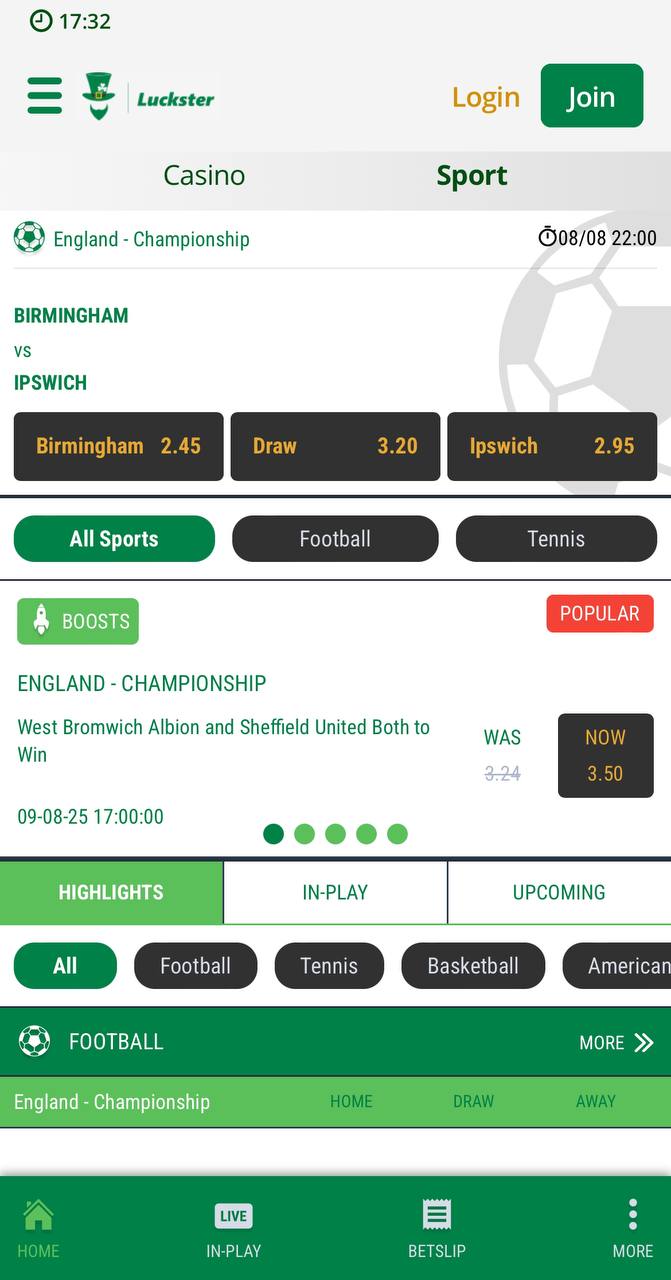Select Draw 3.20 odds
Screen dimensions: 671x1280
click(x=335, y=446)
